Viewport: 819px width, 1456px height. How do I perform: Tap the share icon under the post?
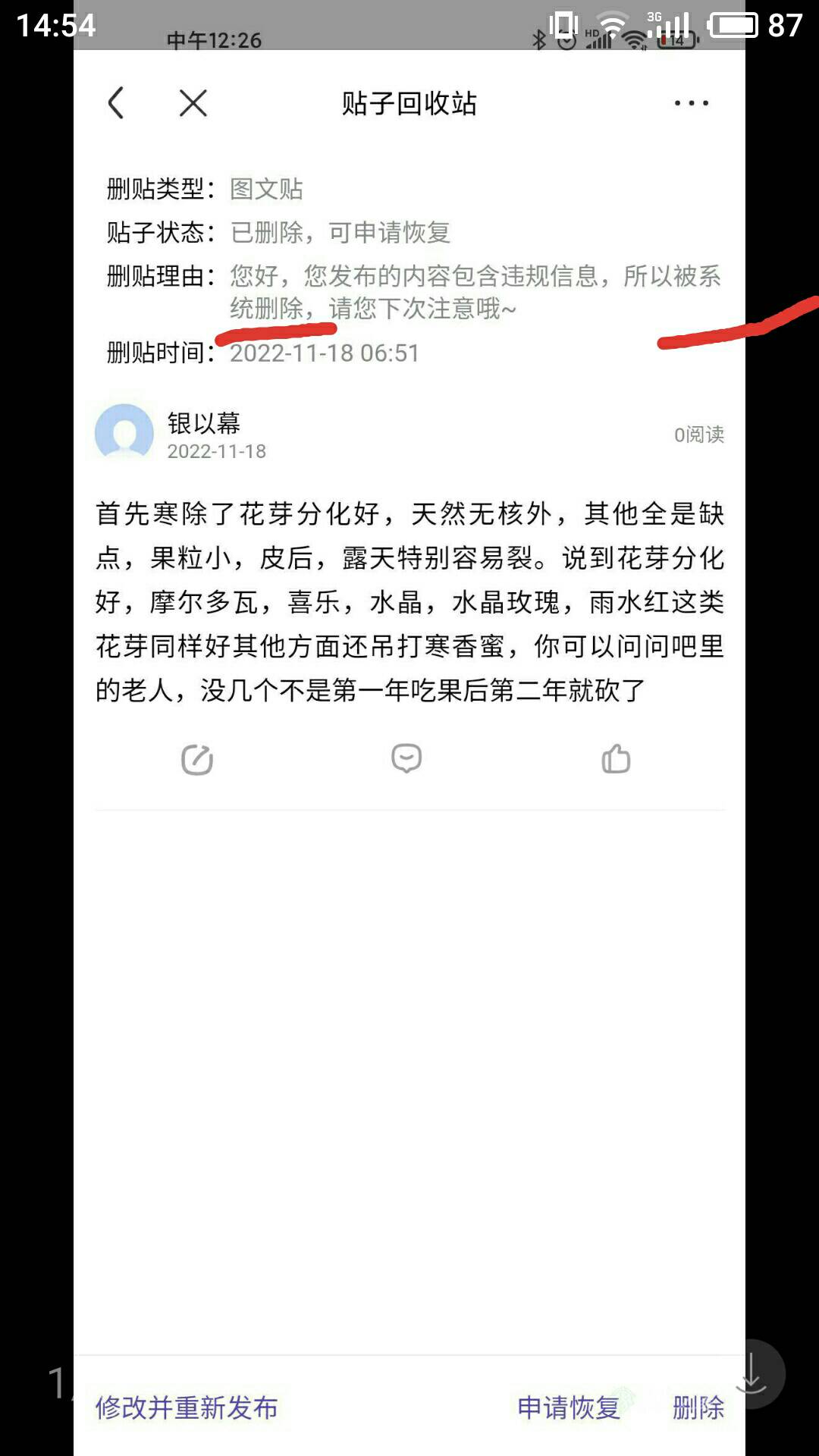(x=197, y=759)
